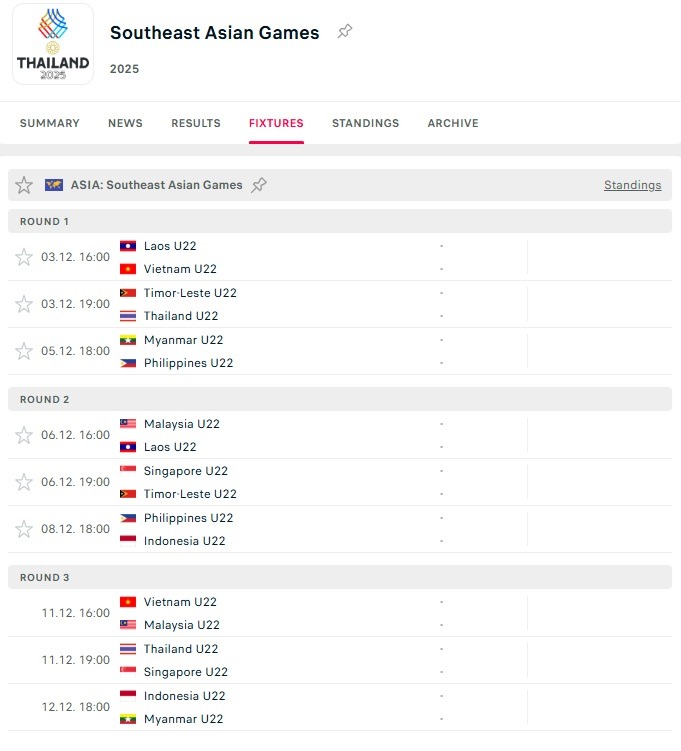The image size is (681, 751).
Task: Switch to the Results tab
Action: tap(196, 123)
